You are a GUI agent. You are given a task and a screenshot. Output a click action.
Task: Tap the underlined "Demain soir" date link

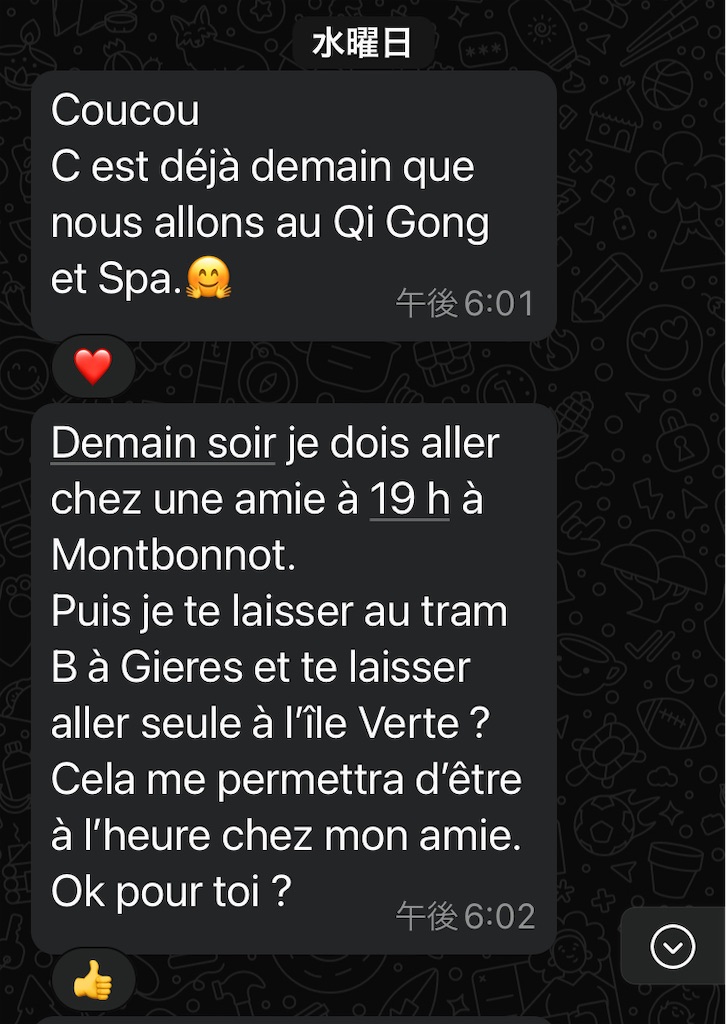(x=162, y=444)
